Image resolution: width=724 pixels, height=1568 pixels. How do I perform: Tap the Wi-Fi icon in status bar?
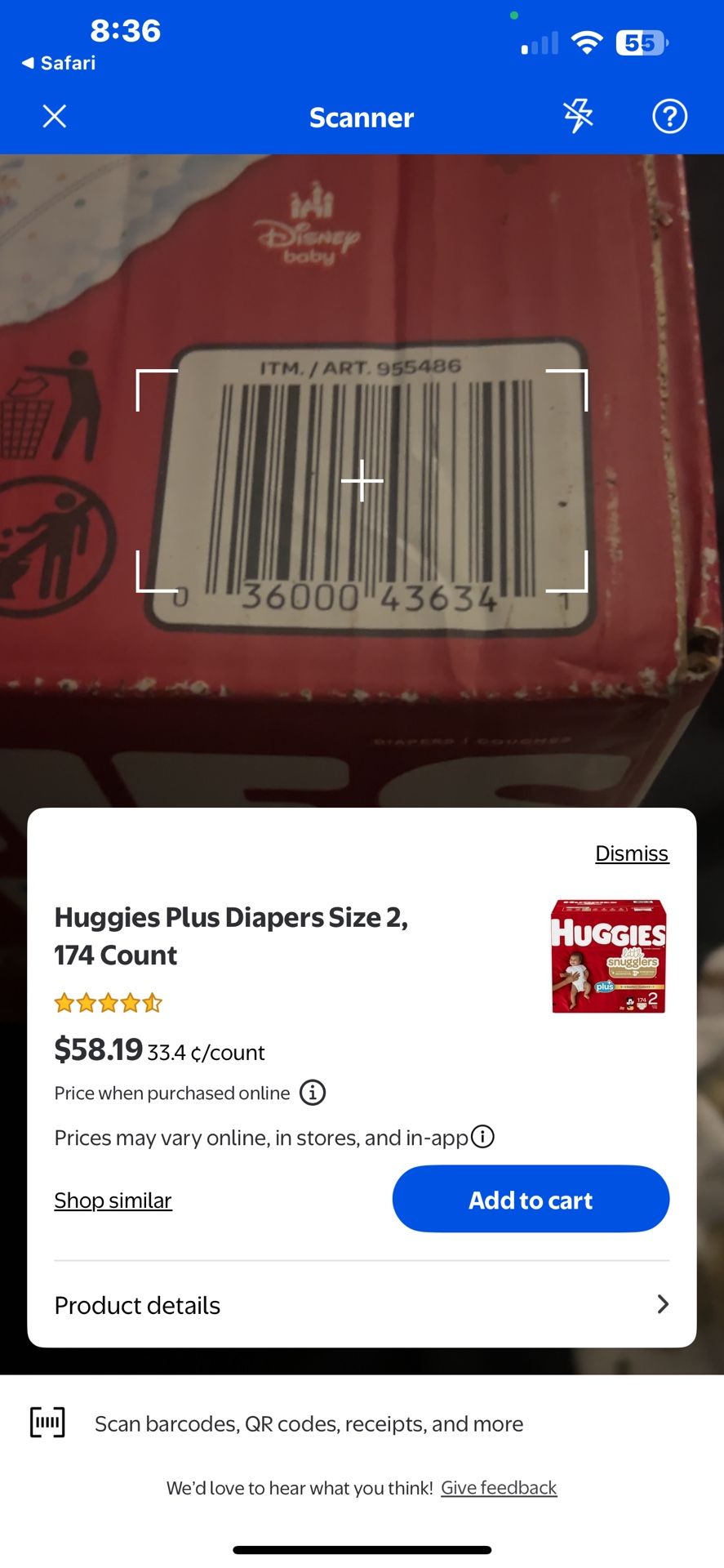pyautogui.click(x=586, y=41)
